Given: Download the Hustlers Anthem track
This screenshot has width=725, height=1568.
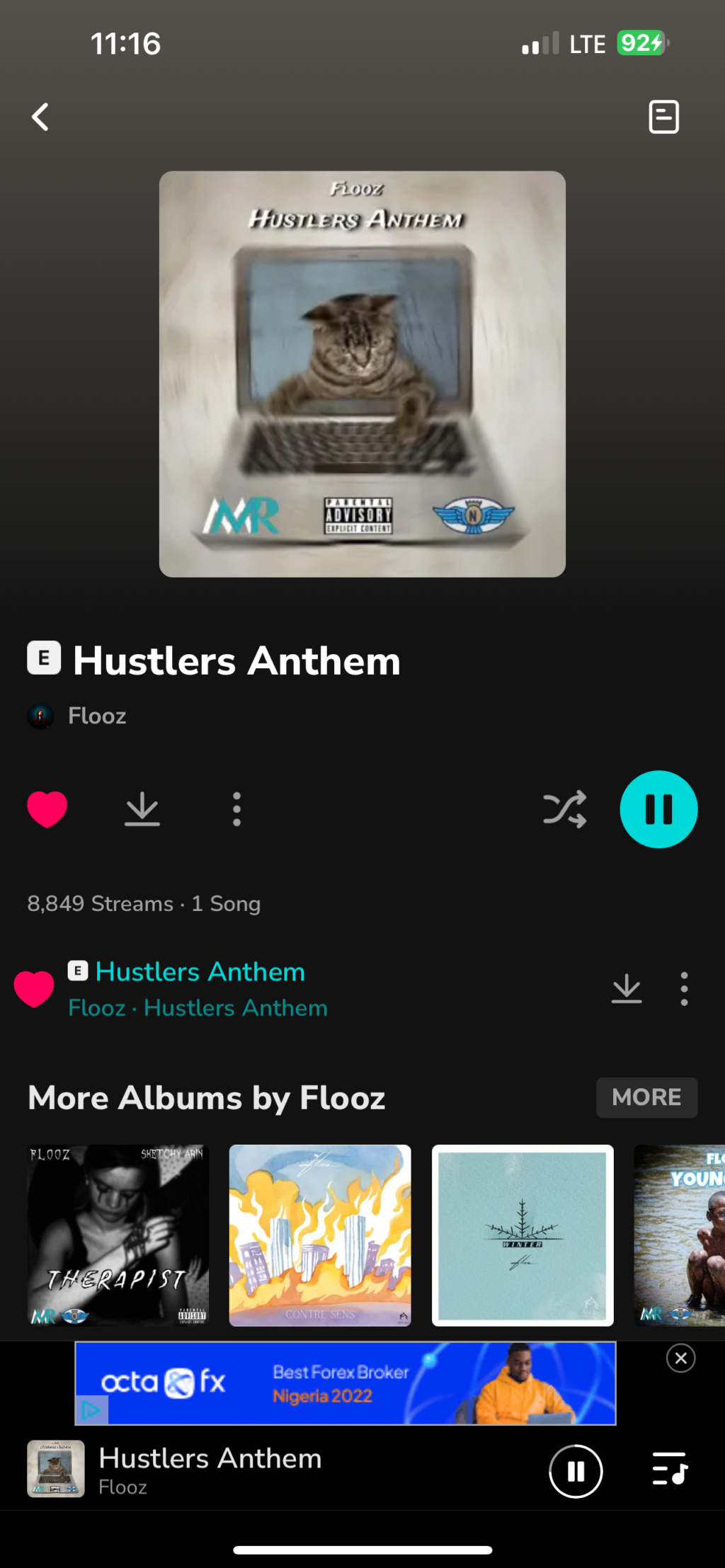Looking at the screenshot, I should pyautogui.click(x=627, y=989).
